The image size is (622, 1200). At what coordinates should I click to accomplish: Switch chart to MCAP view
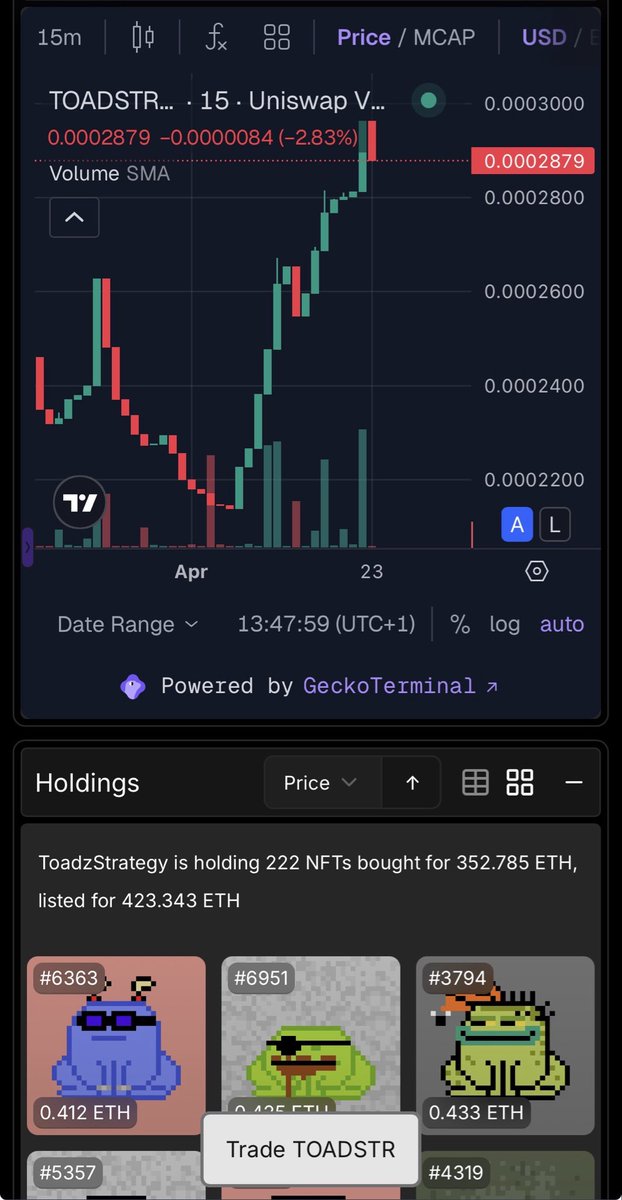pos(444,38)
